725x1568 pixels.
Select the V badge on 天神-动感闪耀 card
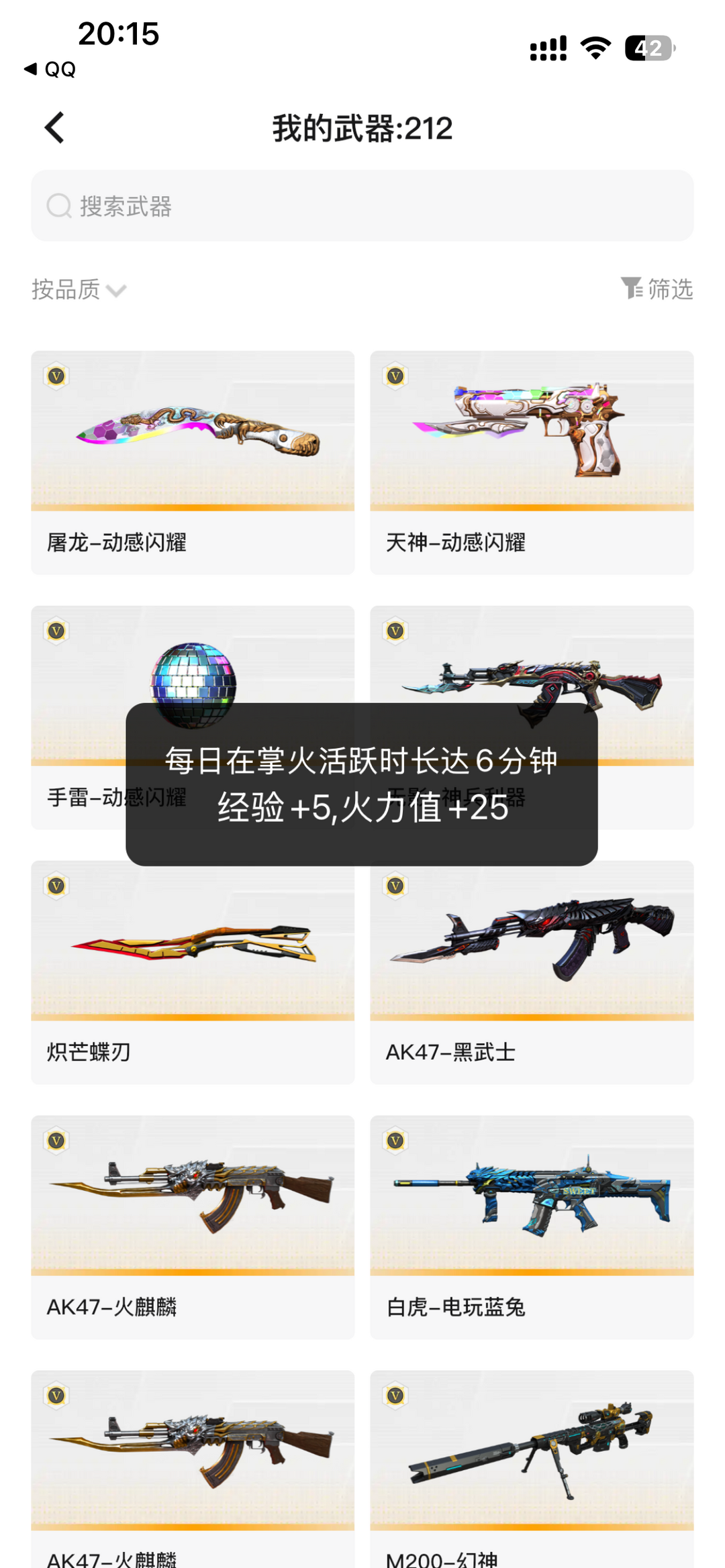point(395,376)
